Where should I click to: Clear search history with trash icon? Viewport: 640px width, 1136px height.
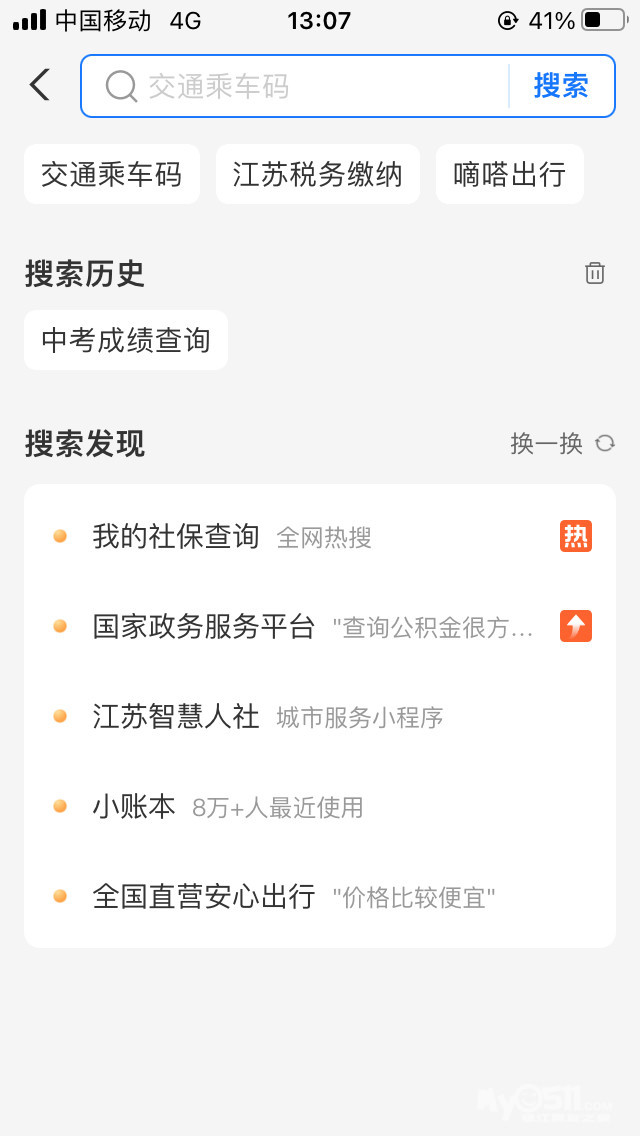tap(595, 273)
